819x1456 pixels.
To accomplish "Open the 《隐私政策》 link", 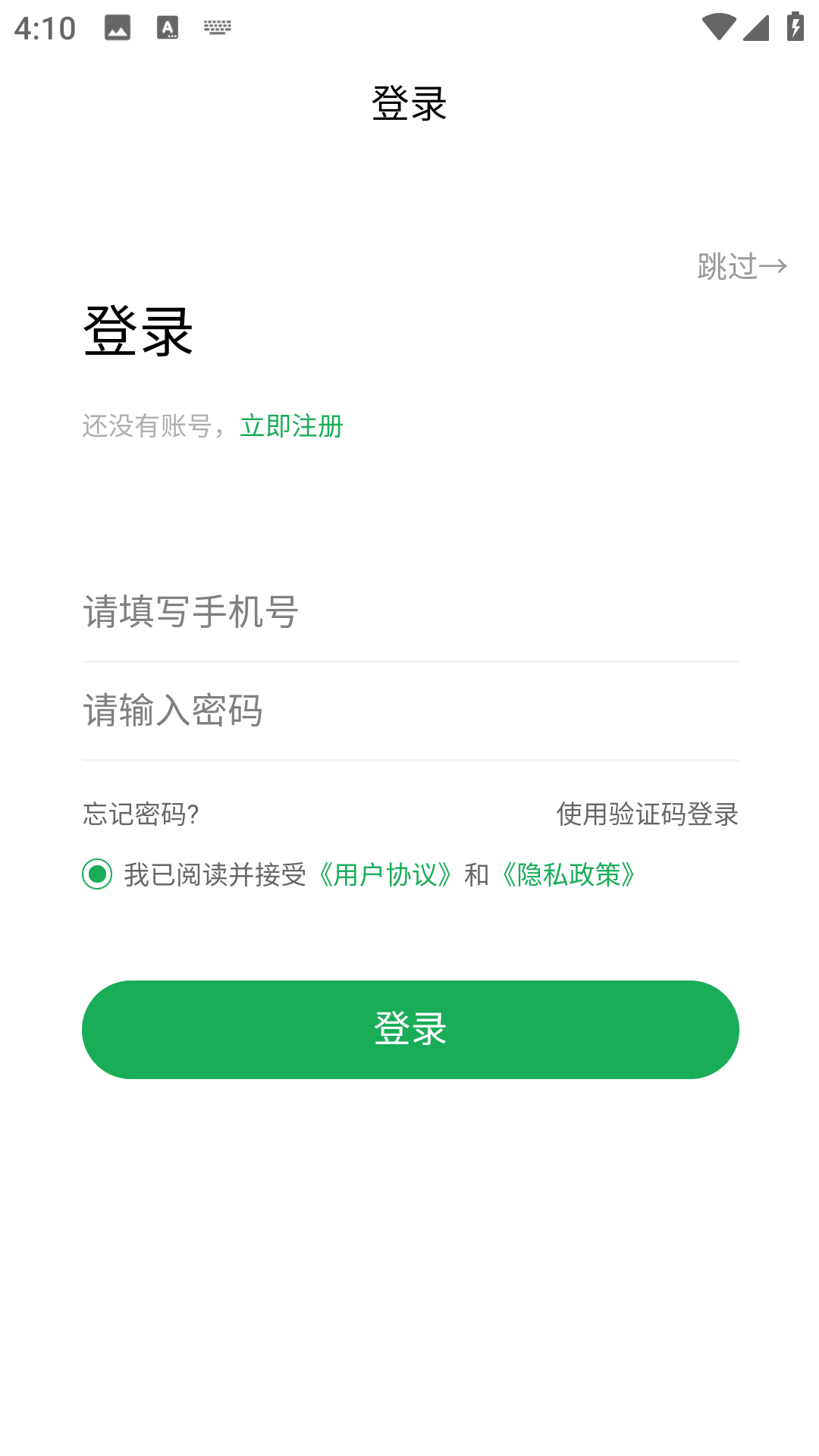I will click(569, 875).
